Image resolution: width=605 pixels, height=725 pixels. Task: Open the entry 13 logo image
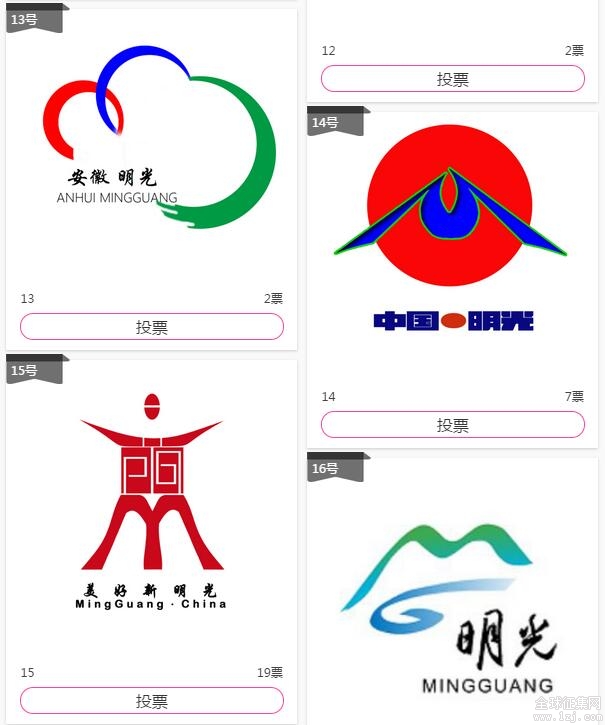[x=152, y=150]
